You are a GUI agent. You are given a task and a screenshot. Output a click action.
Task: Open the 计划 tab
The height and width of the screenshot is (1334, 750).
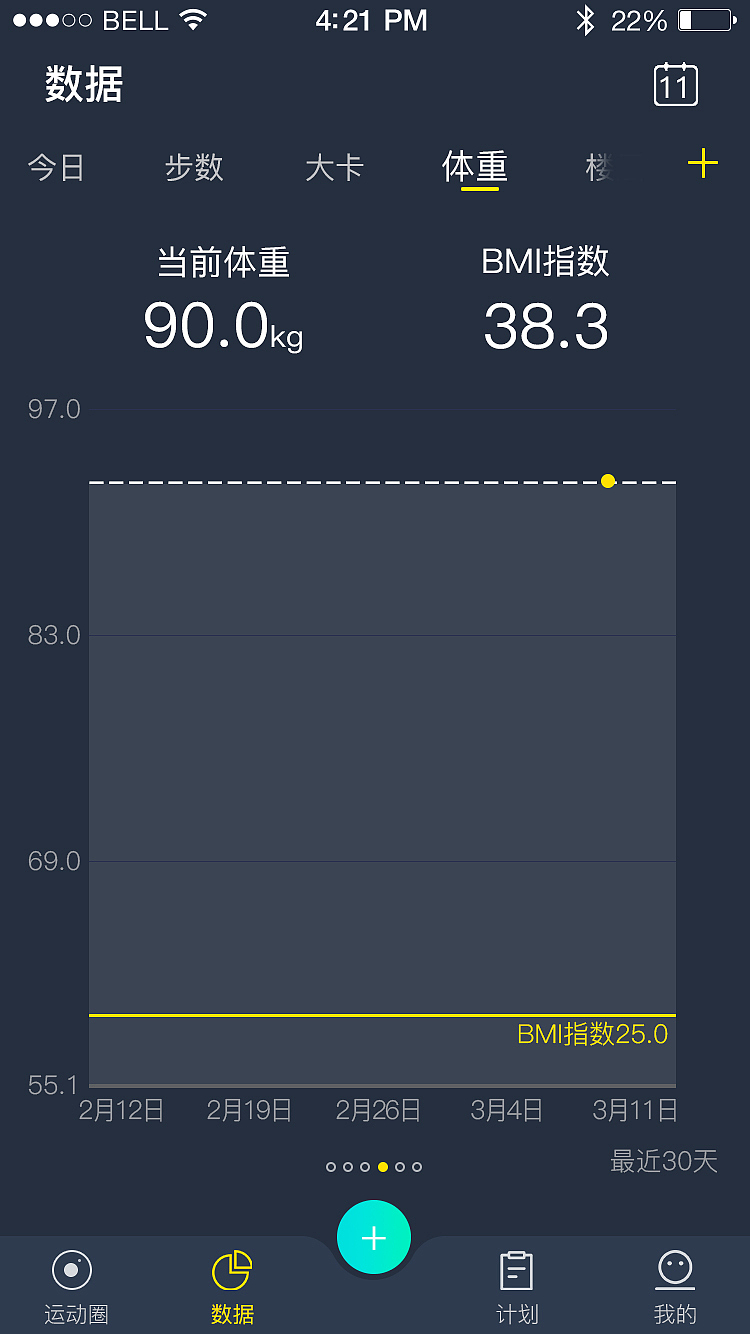pyautogui.click(x=517, y=1287)
